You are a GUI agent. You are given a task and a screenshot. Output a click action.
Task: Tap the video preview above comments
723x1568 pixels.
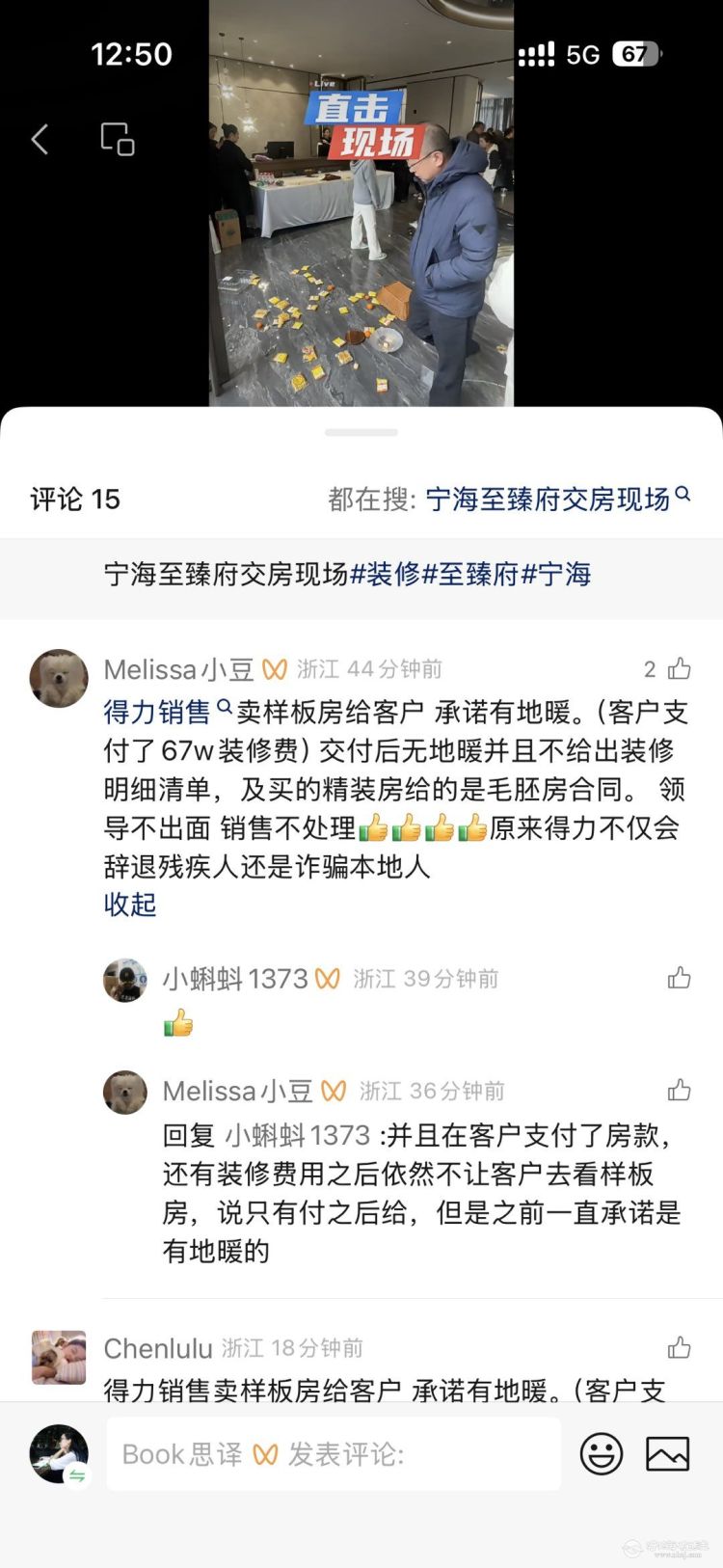(x=361, y=203)
